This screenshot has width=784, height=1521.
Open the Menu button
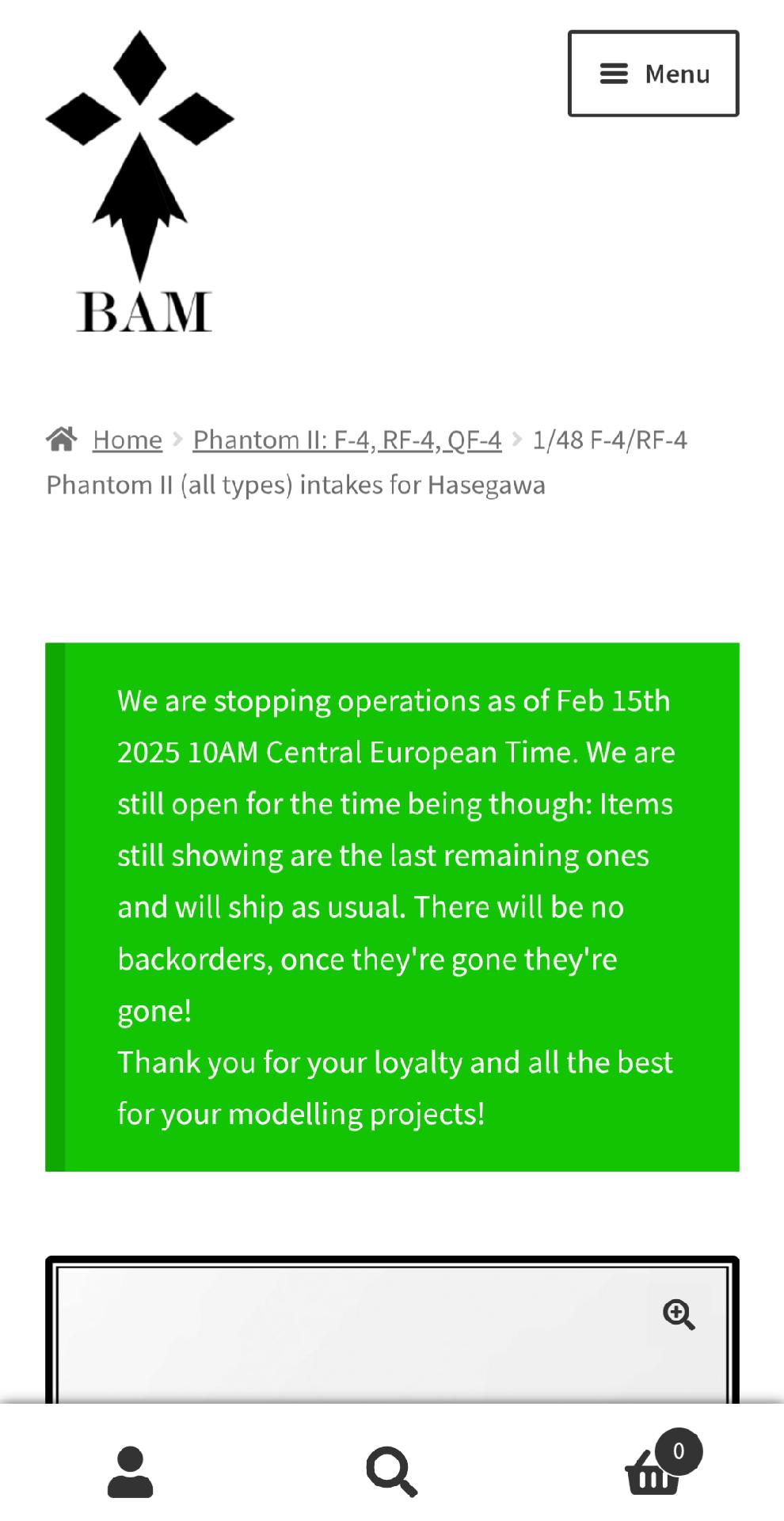point(653,74)
